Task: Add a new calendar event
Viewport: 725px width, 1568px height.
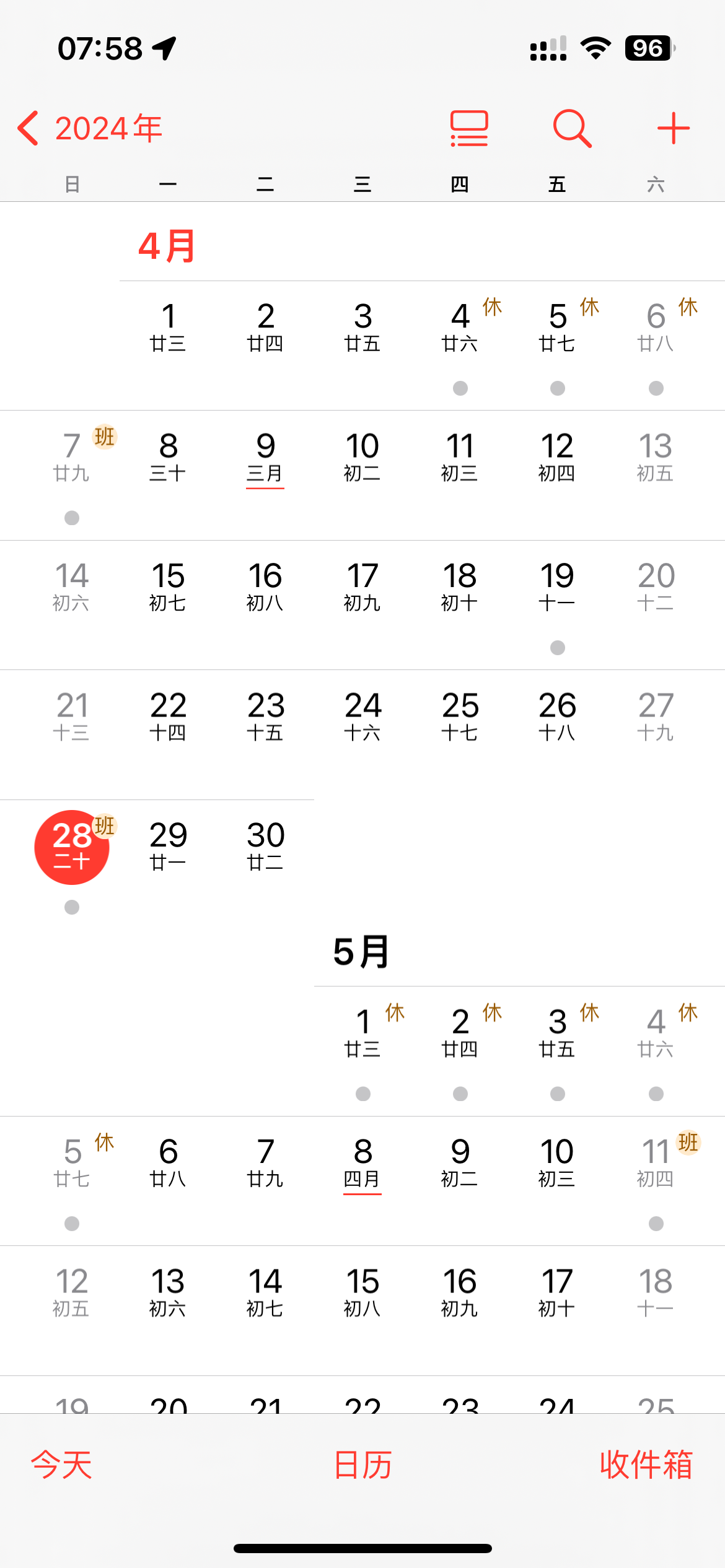Action: pyautogui.click(x=673, y=129)
